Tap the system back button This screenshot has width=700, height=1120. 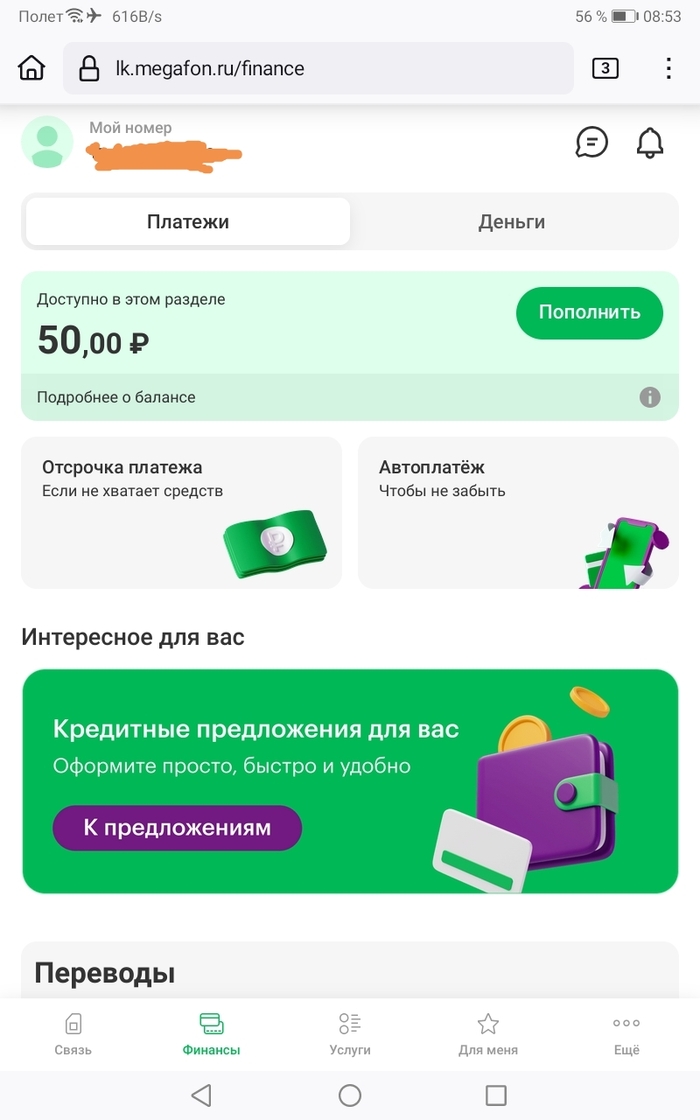[x=201, y=1095]
